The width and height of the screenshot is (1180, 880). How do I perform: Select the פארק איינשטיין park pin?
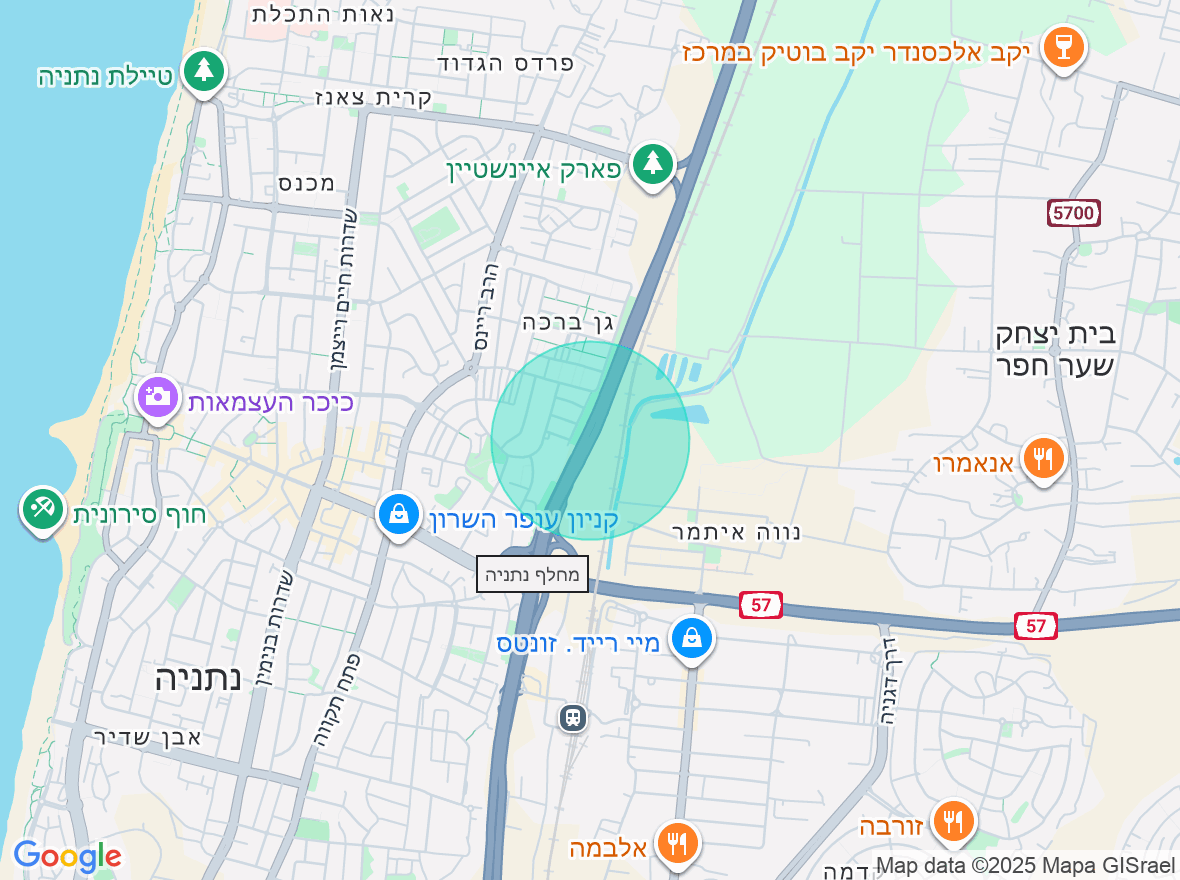tap(652, 164)
